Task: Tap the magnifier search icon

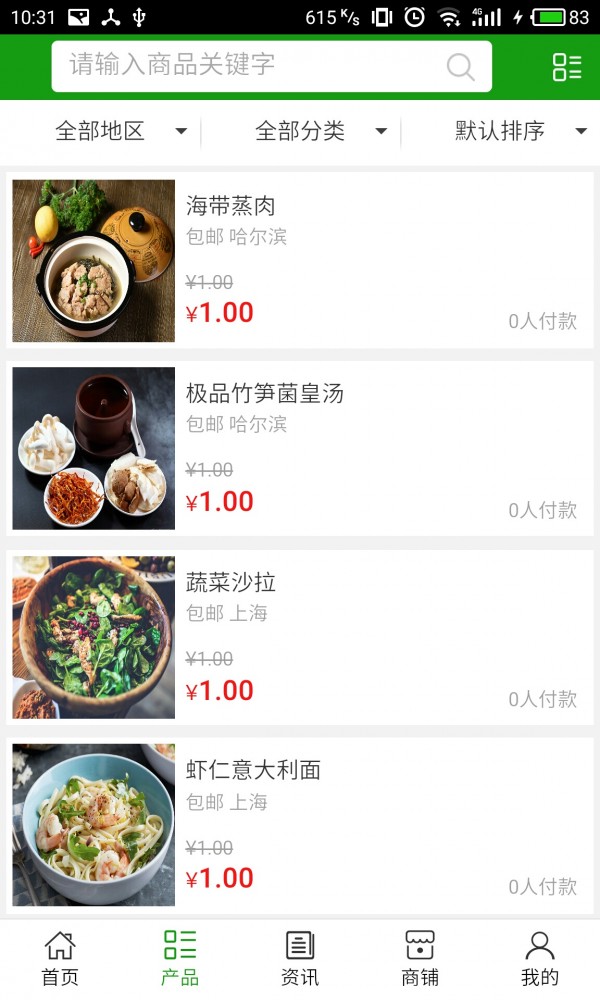Action: click(x=460, y=67)
